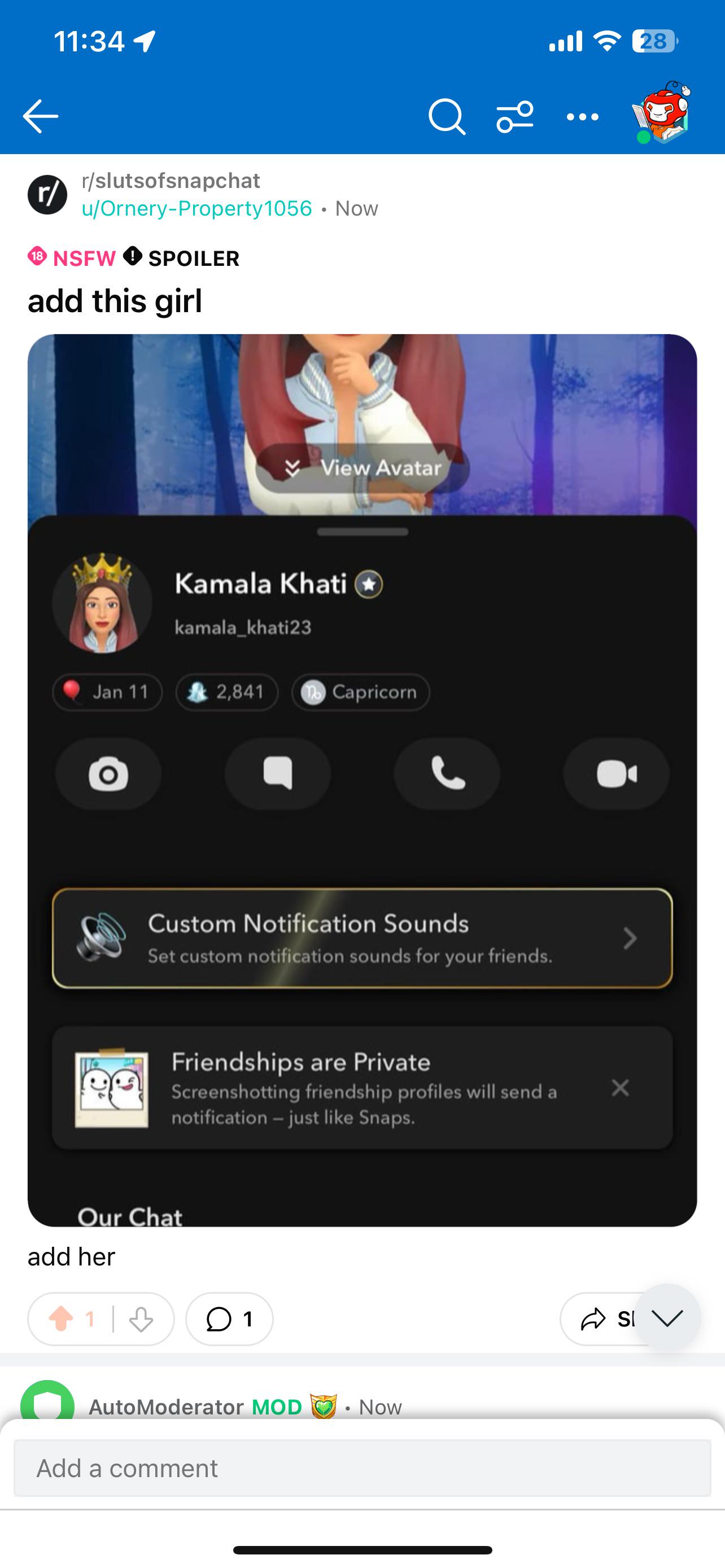Go back using the arrow icon
The height and width of the screenshot is (1568, 725).
[40, 116]
